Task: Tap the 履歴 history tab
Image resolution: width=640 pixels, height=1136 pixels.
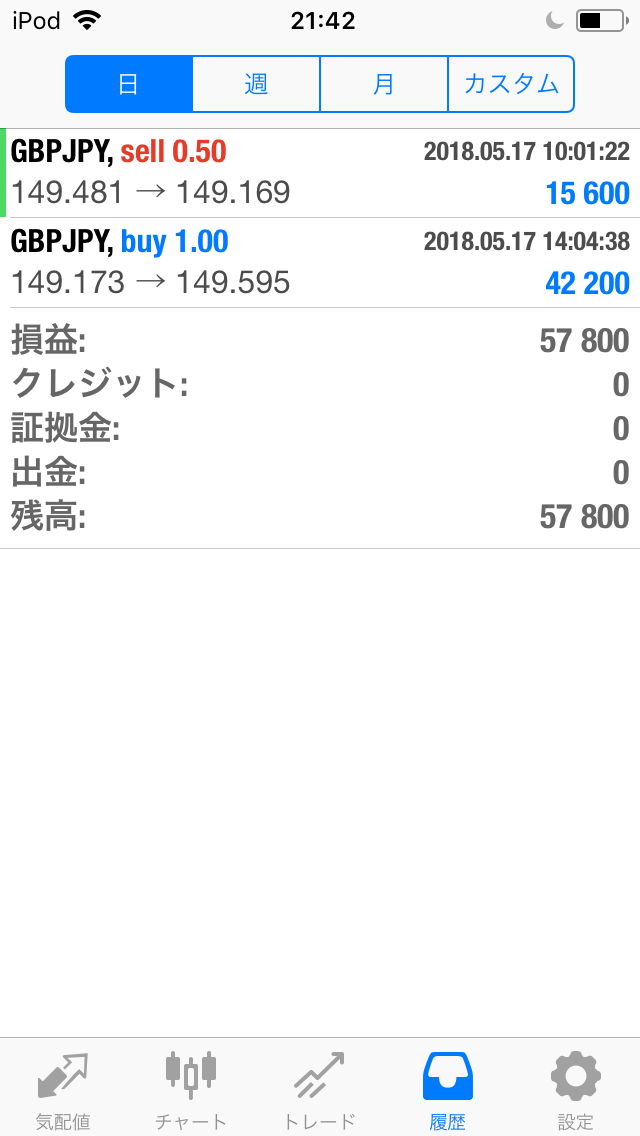Action: click(448, 1088)
